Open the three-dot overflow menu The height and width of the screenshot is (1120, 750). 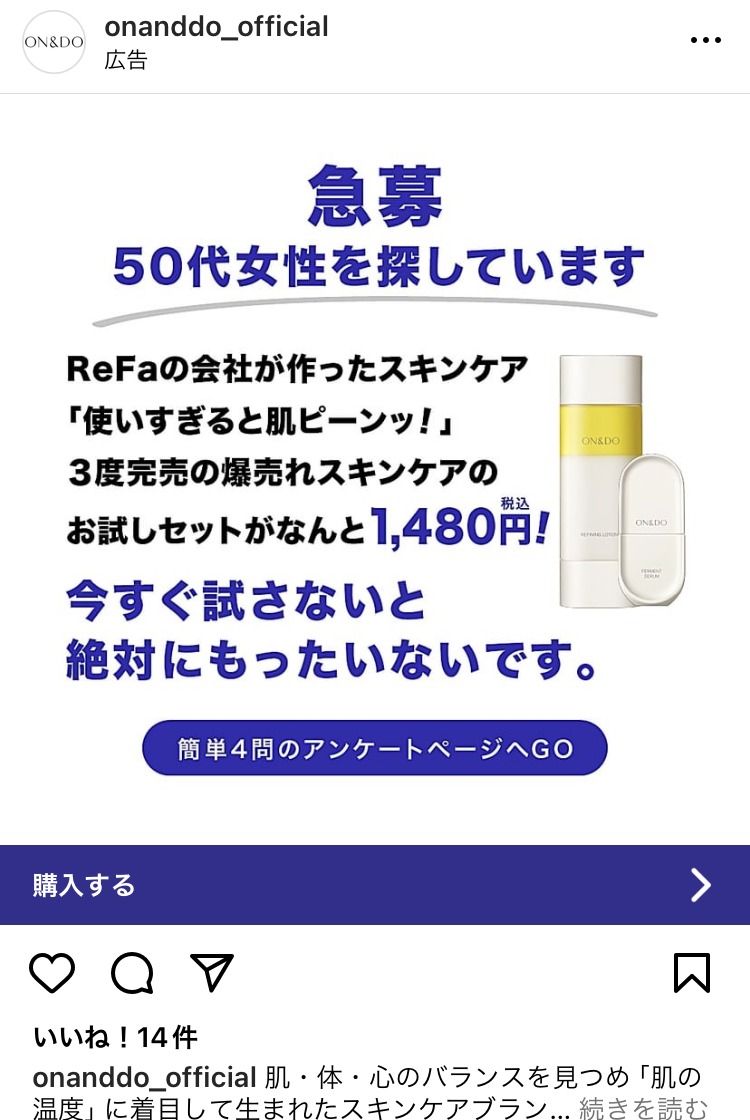pos(705,41)
